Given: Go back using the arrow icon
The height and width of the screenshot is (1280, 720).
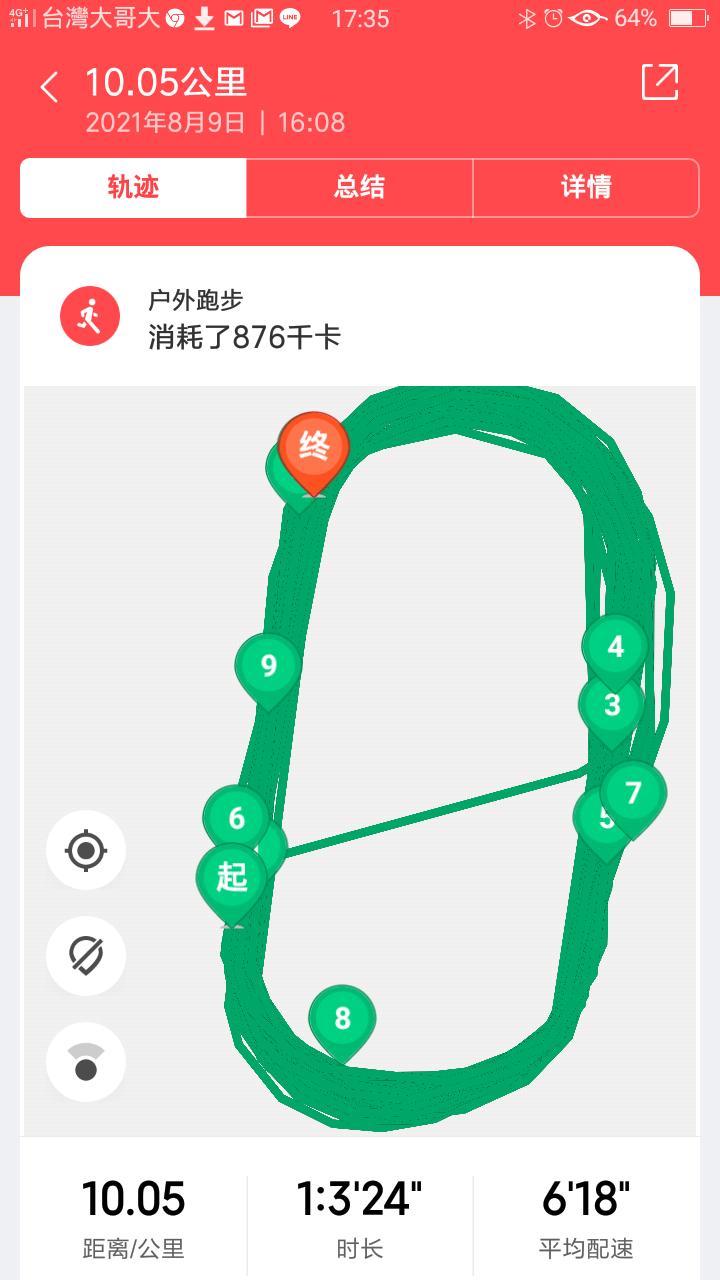Looking at the screenshot, I should pos(49,88).
